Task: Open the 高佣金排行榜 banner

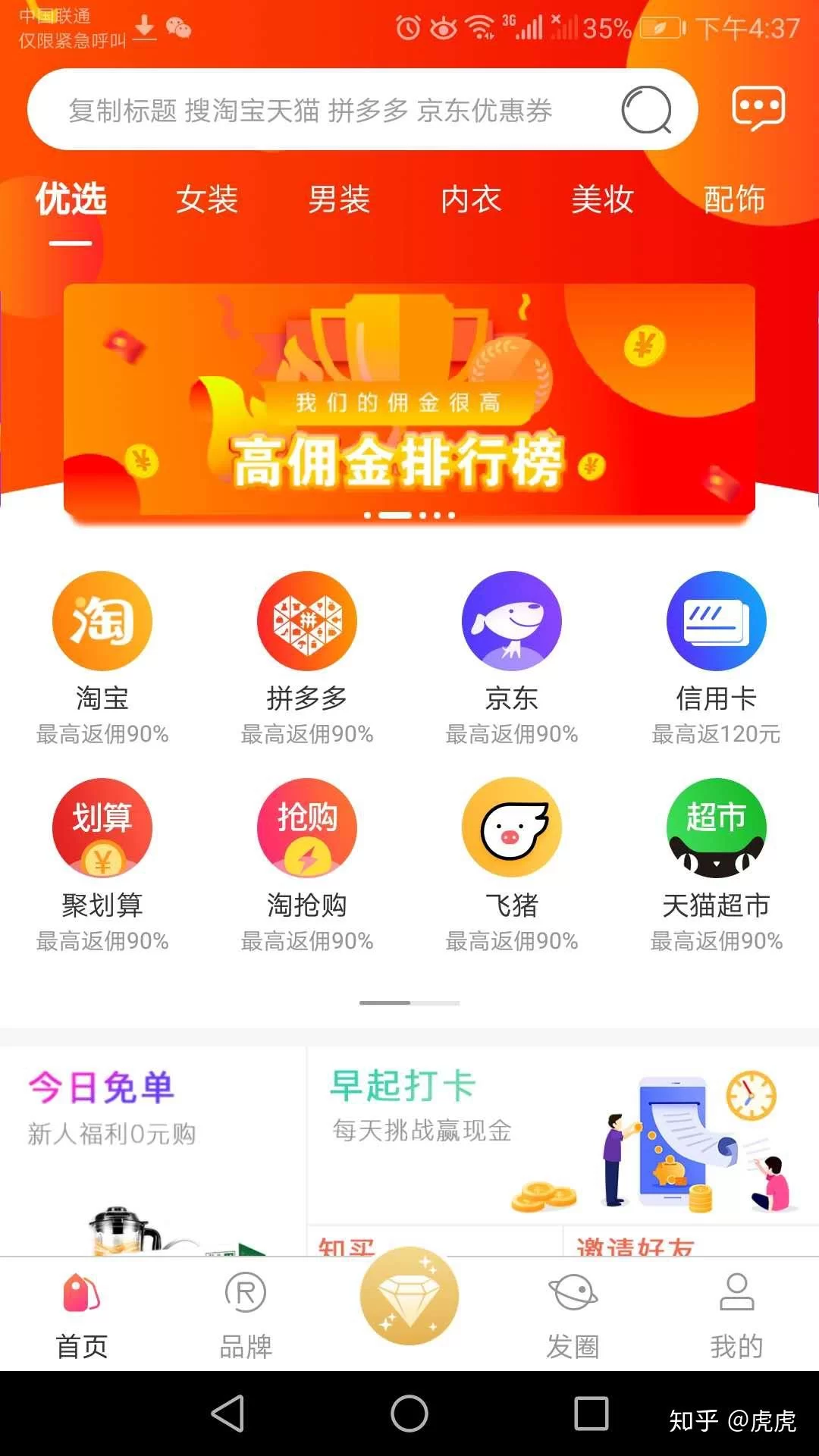Action: pos(409,402)
